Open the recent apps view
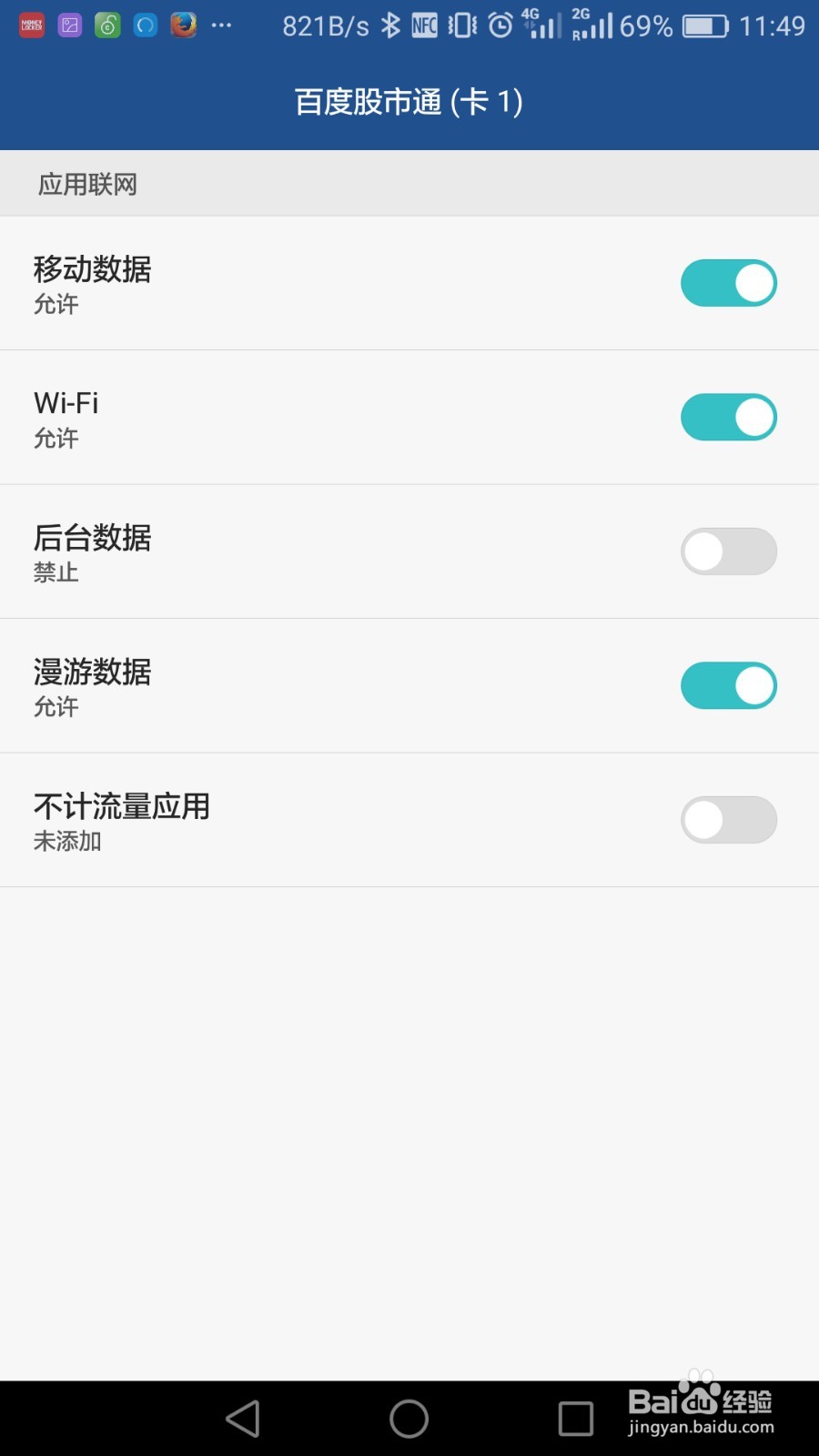The width and height of the screenshot is (819, 1456). [576, 1418]
